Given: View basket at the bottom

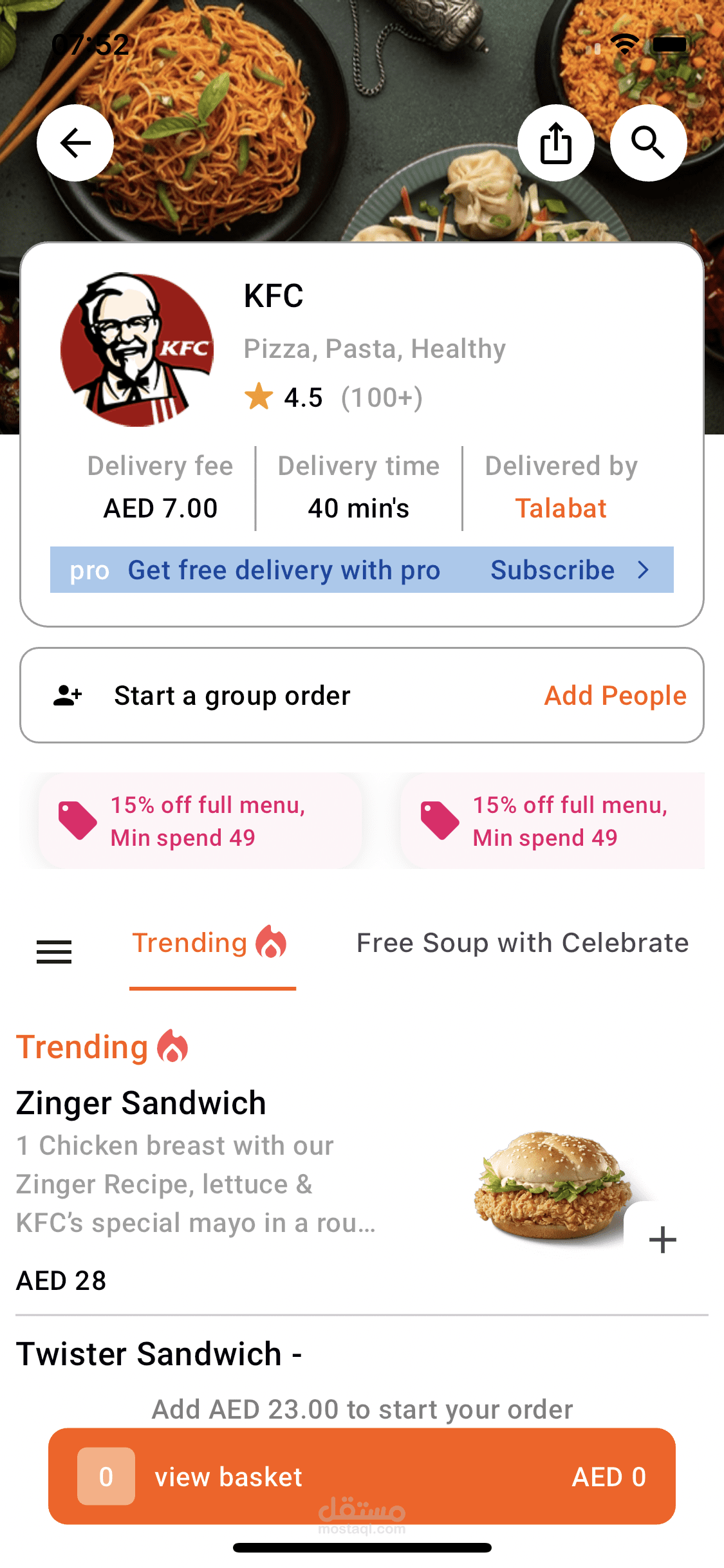Looking at the screenshot, I should tap(362, 1477).
